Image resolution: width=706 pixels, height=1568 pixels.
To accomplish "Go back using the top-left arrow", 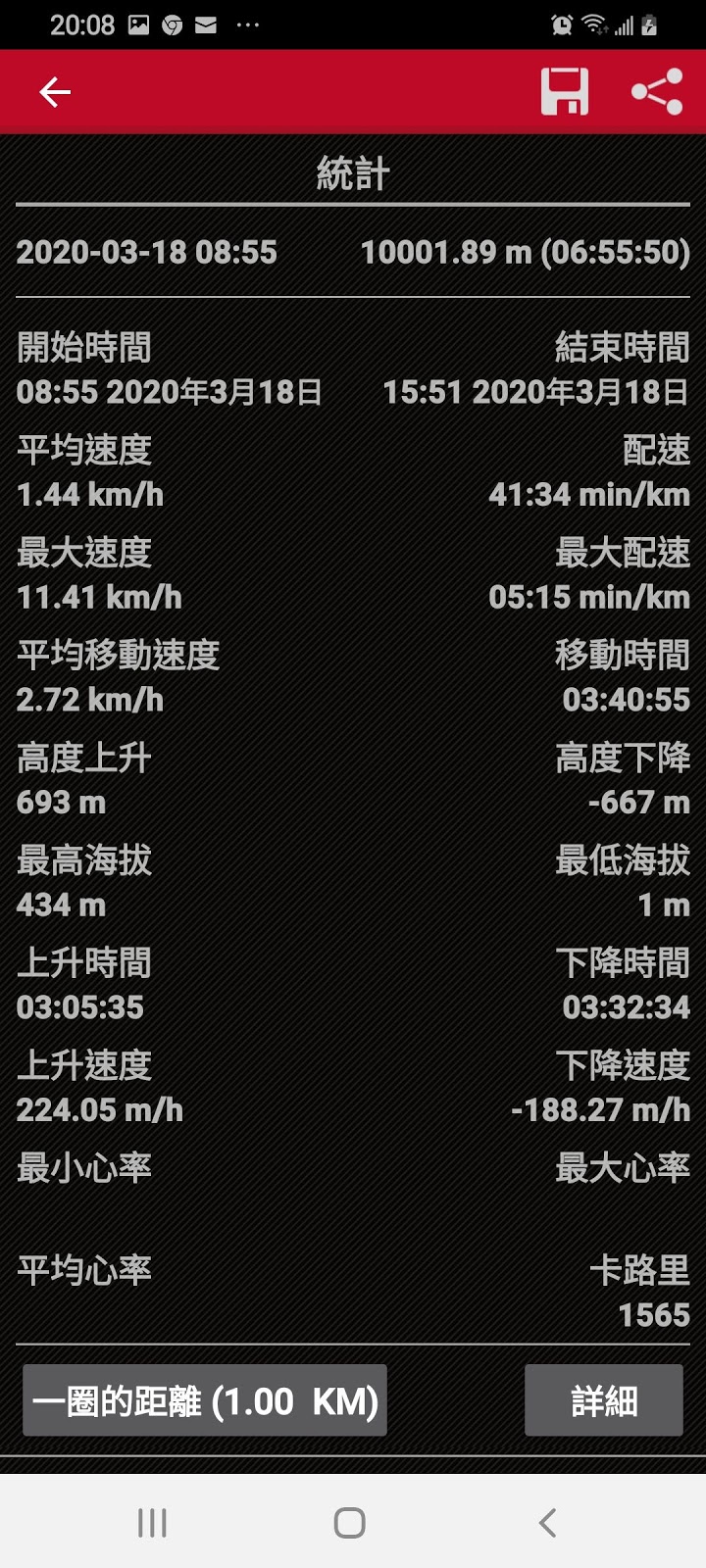I will tap(55, 92).
